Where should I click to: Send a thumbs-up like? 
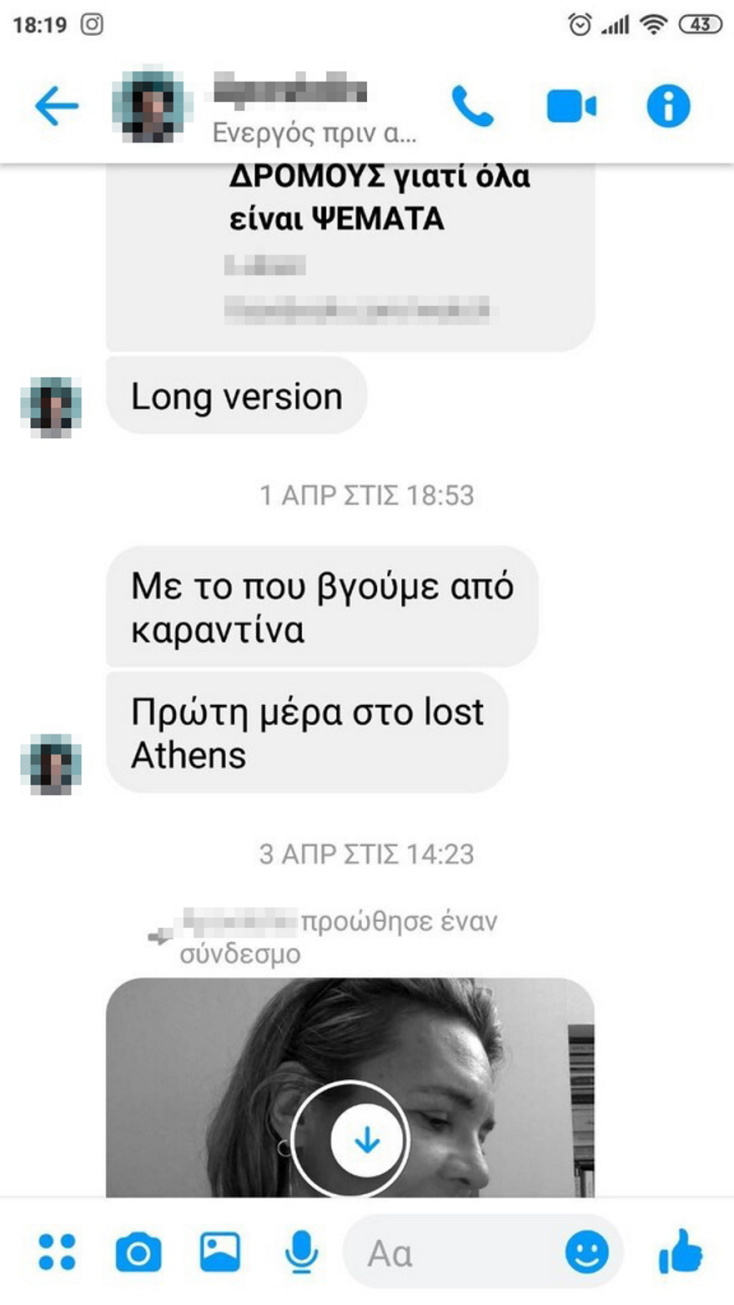click(x=679, y=1251)
